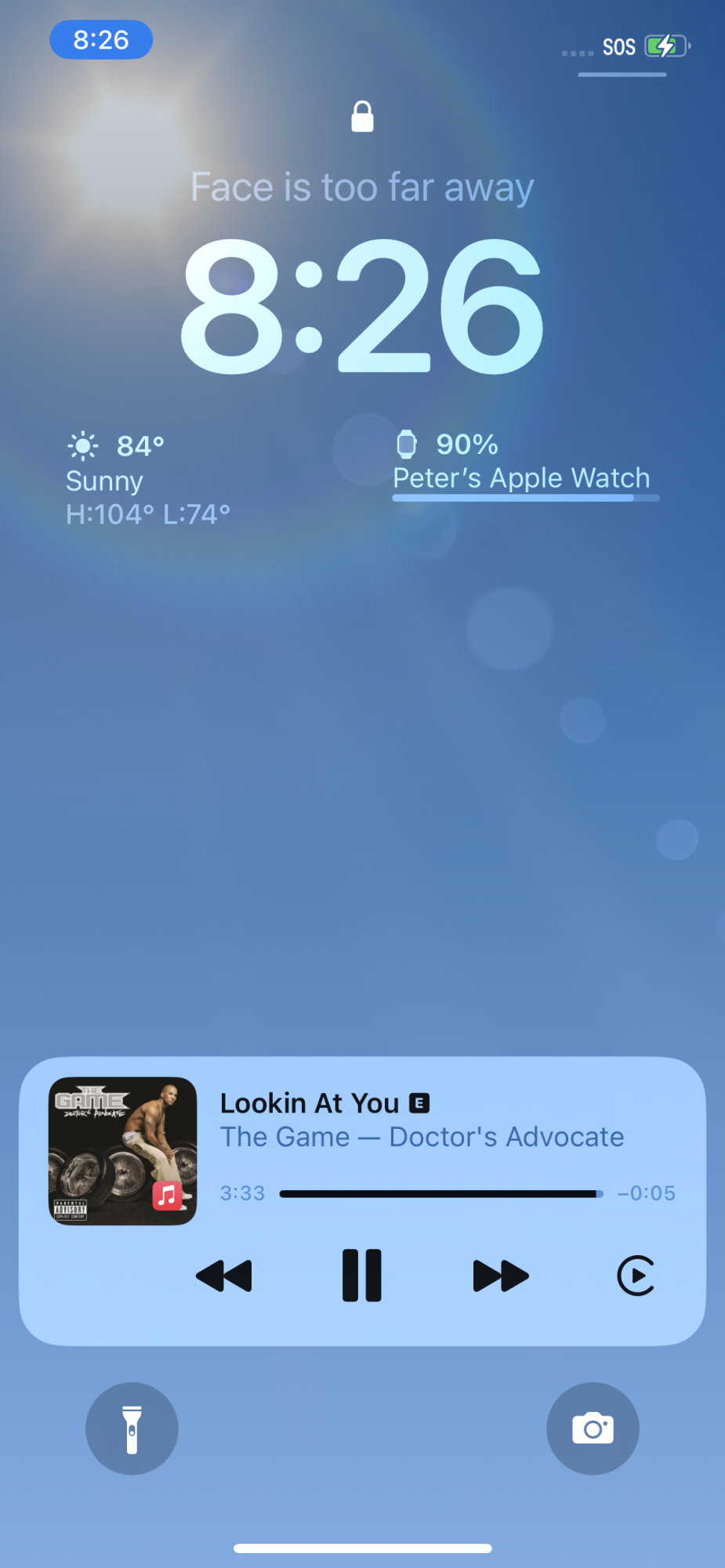Viewport: 725px width, 1568px height.
Task: Open the Sunny weather widget
Action: (147, 479)
